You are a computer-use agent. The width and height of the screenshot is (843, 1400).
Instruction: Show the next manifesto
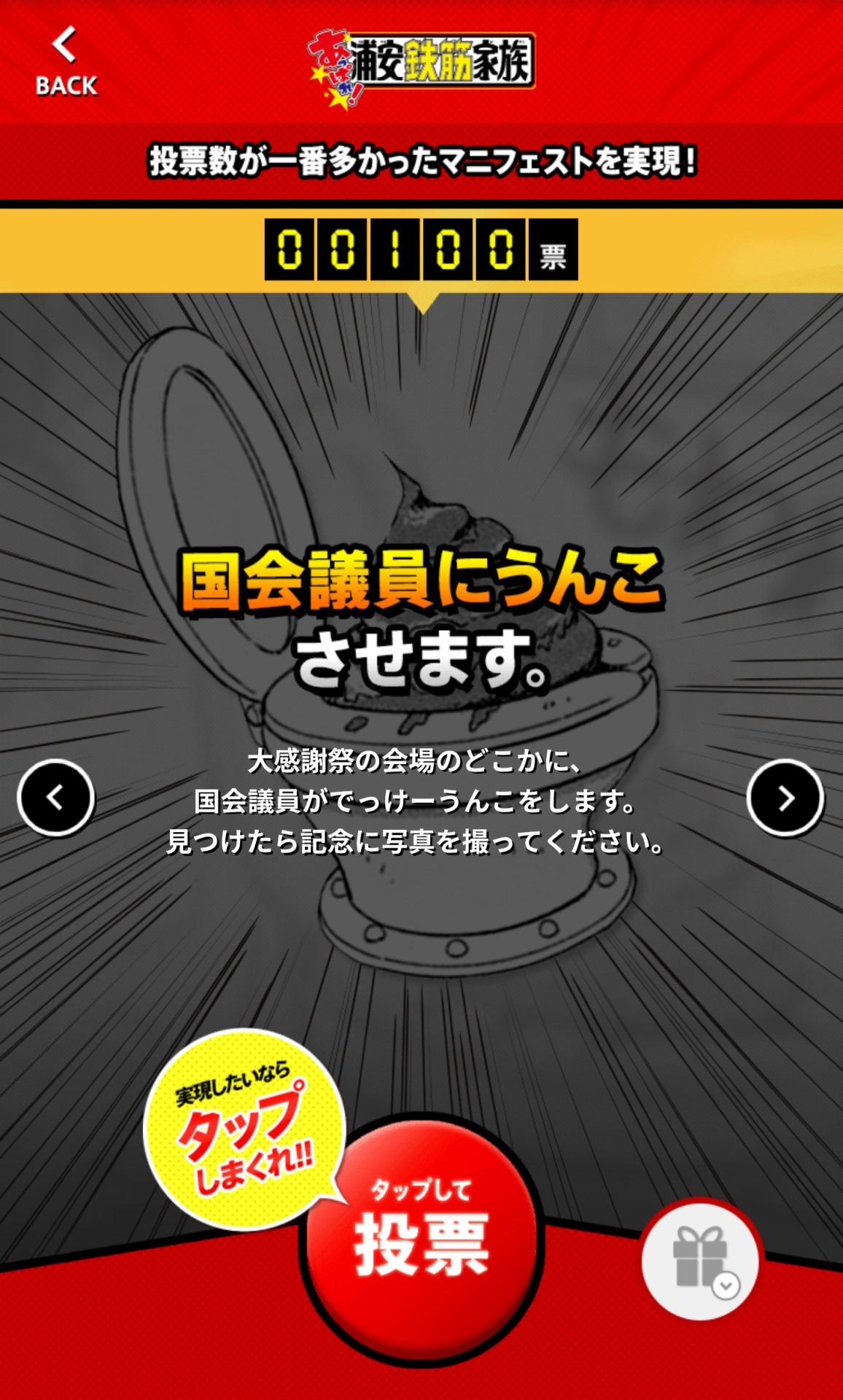point(785,798)
